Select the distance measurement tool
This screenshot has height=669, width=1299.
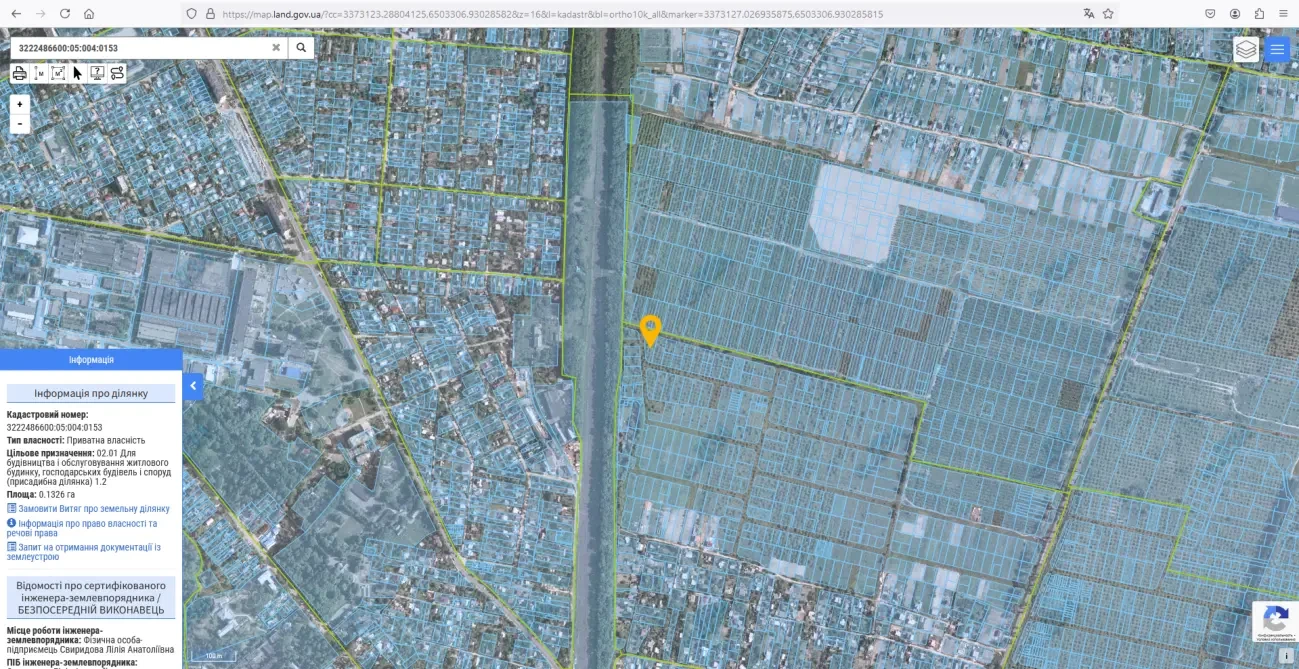click(x=39, y=73)
